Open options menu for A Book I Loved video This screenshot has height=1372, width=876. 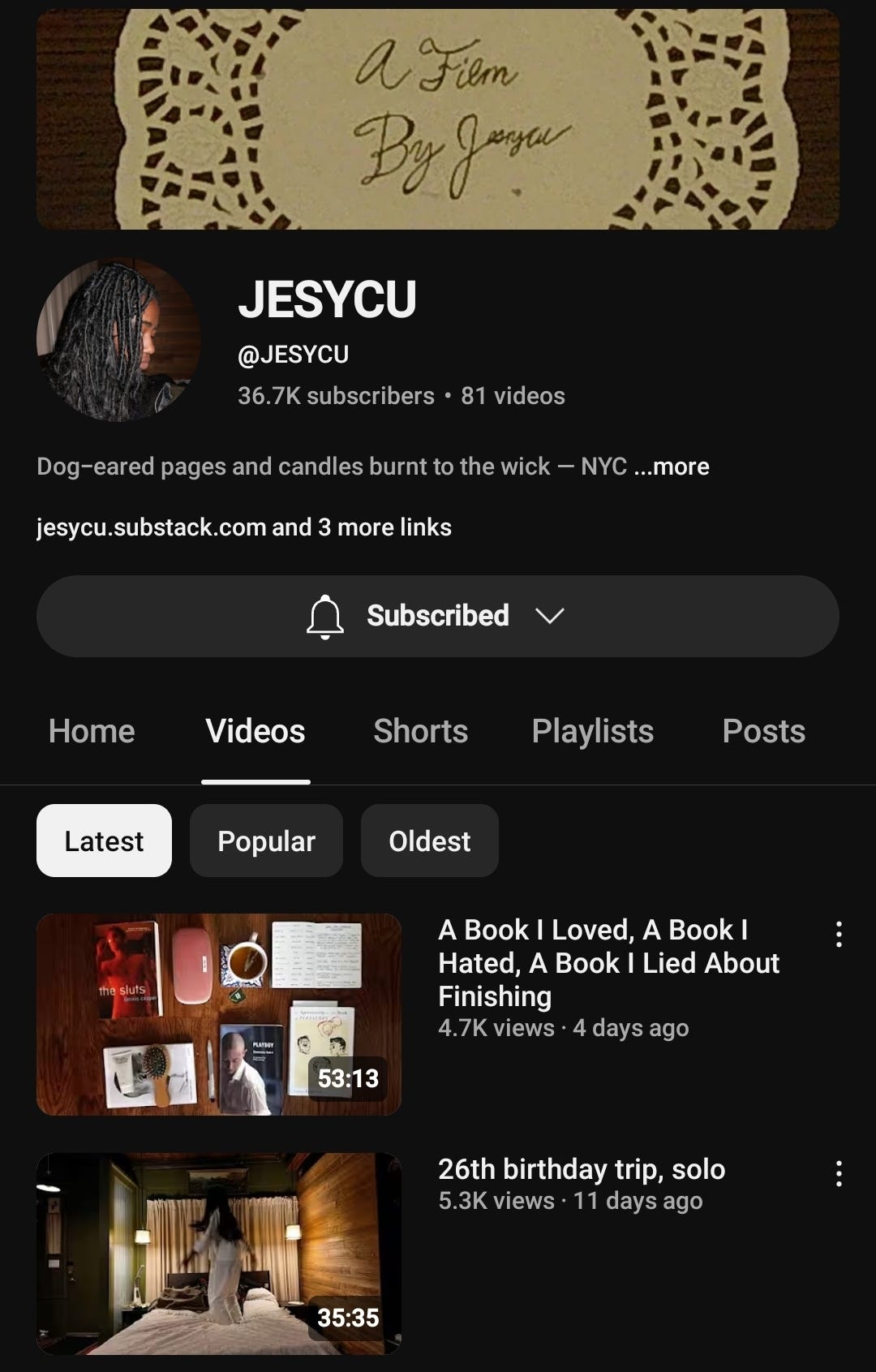click(839, 935)
